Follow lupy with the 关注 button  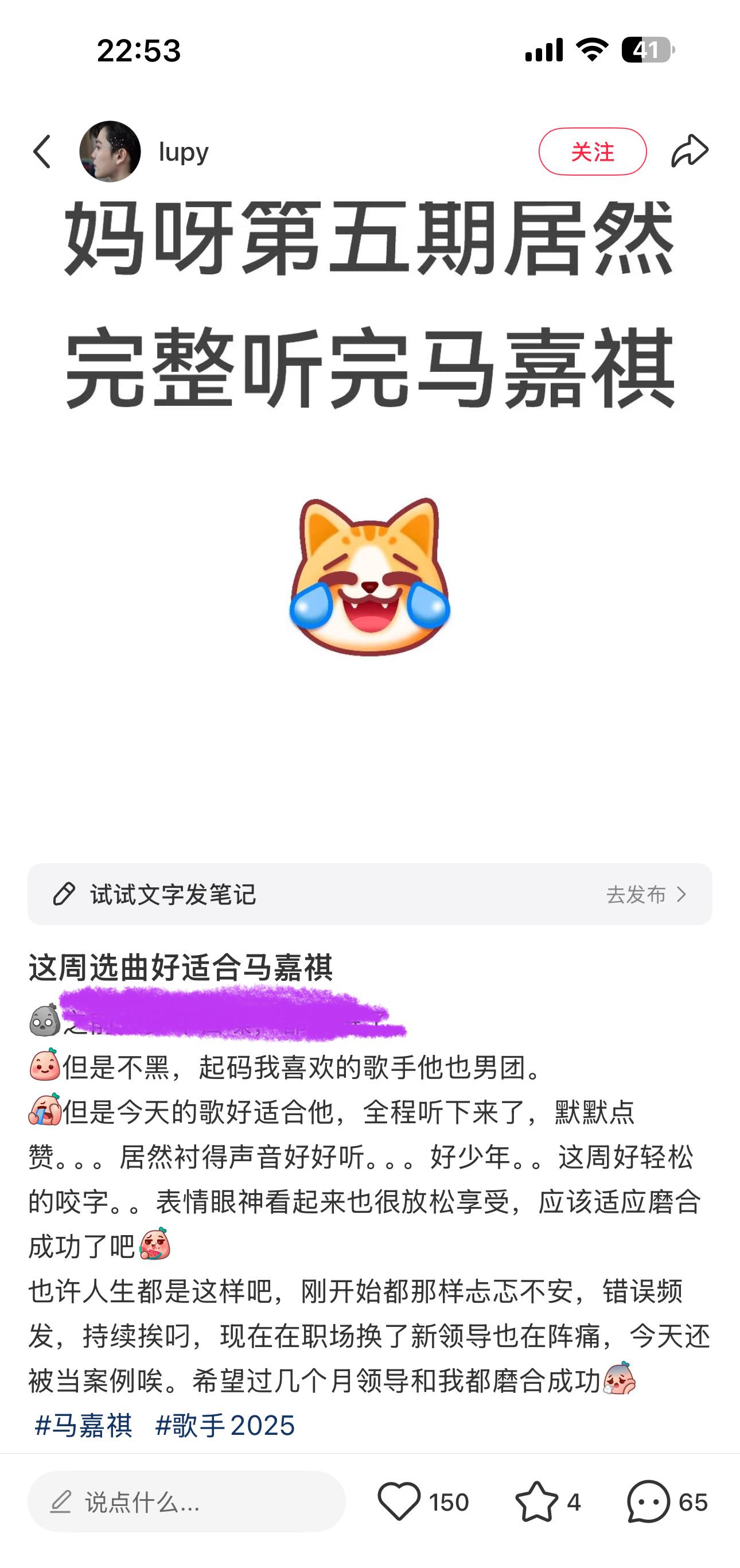[x=592, y=152]
